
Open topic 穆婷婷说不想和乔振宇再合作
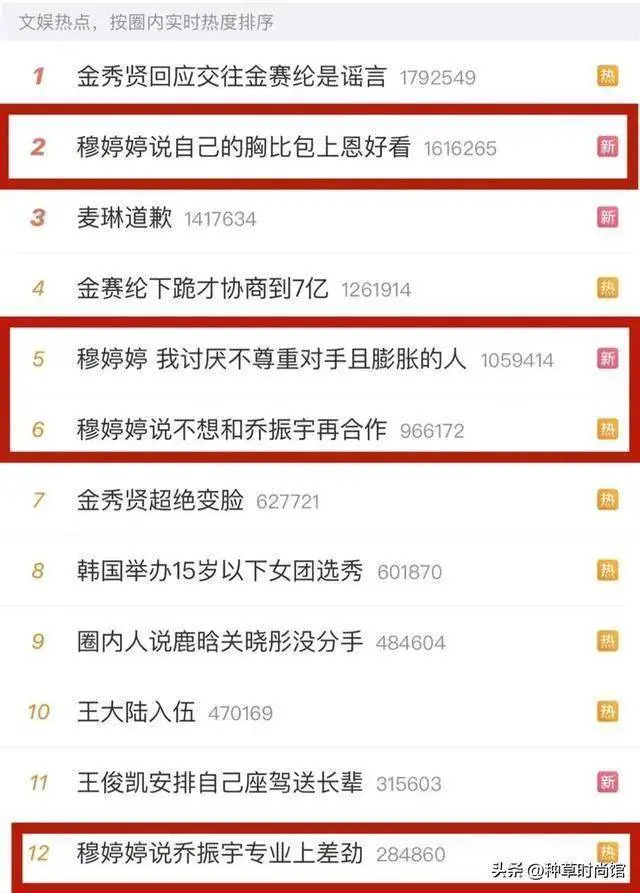tap(231, 430)
